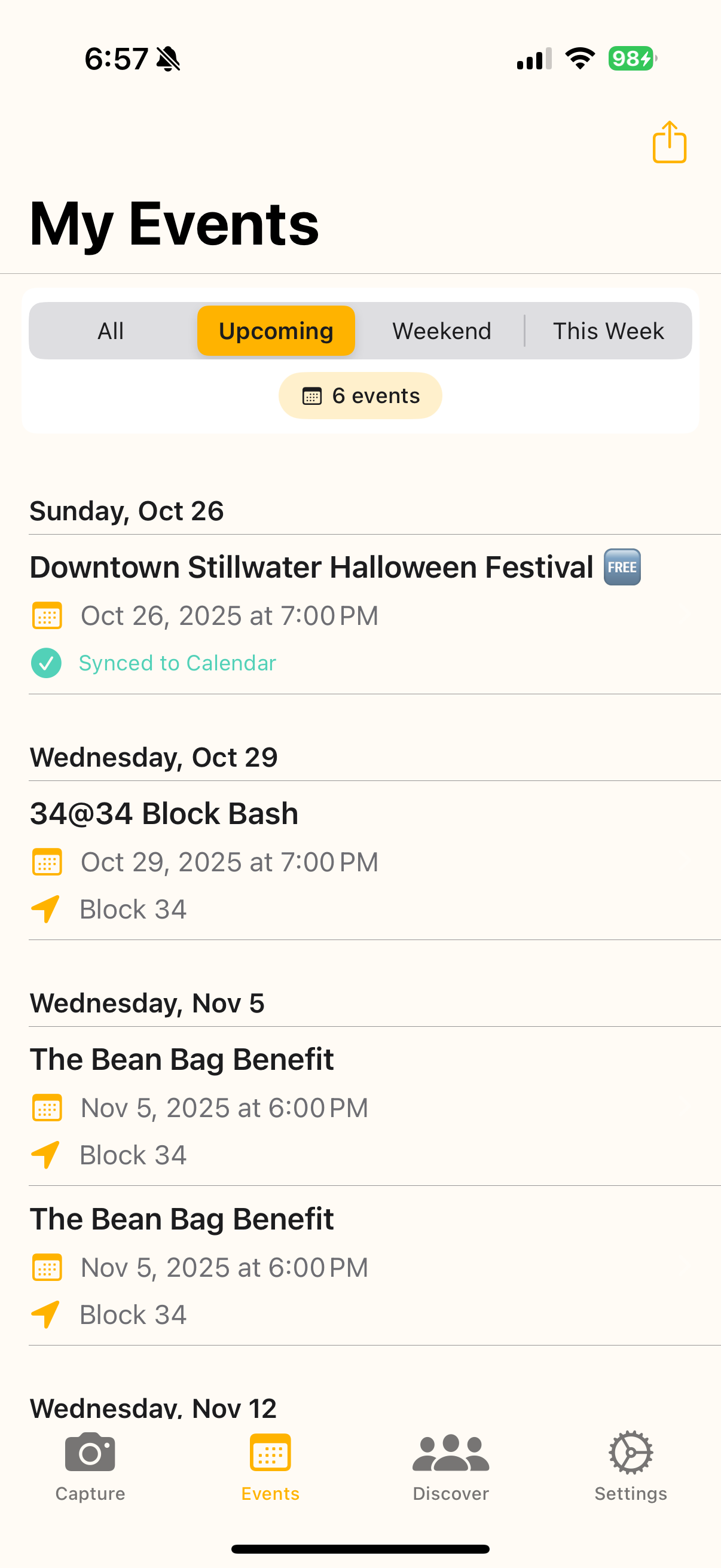Tap the Block 34 location text
The width and height of the screenshot is (721, 1568).
click(133, 909)
